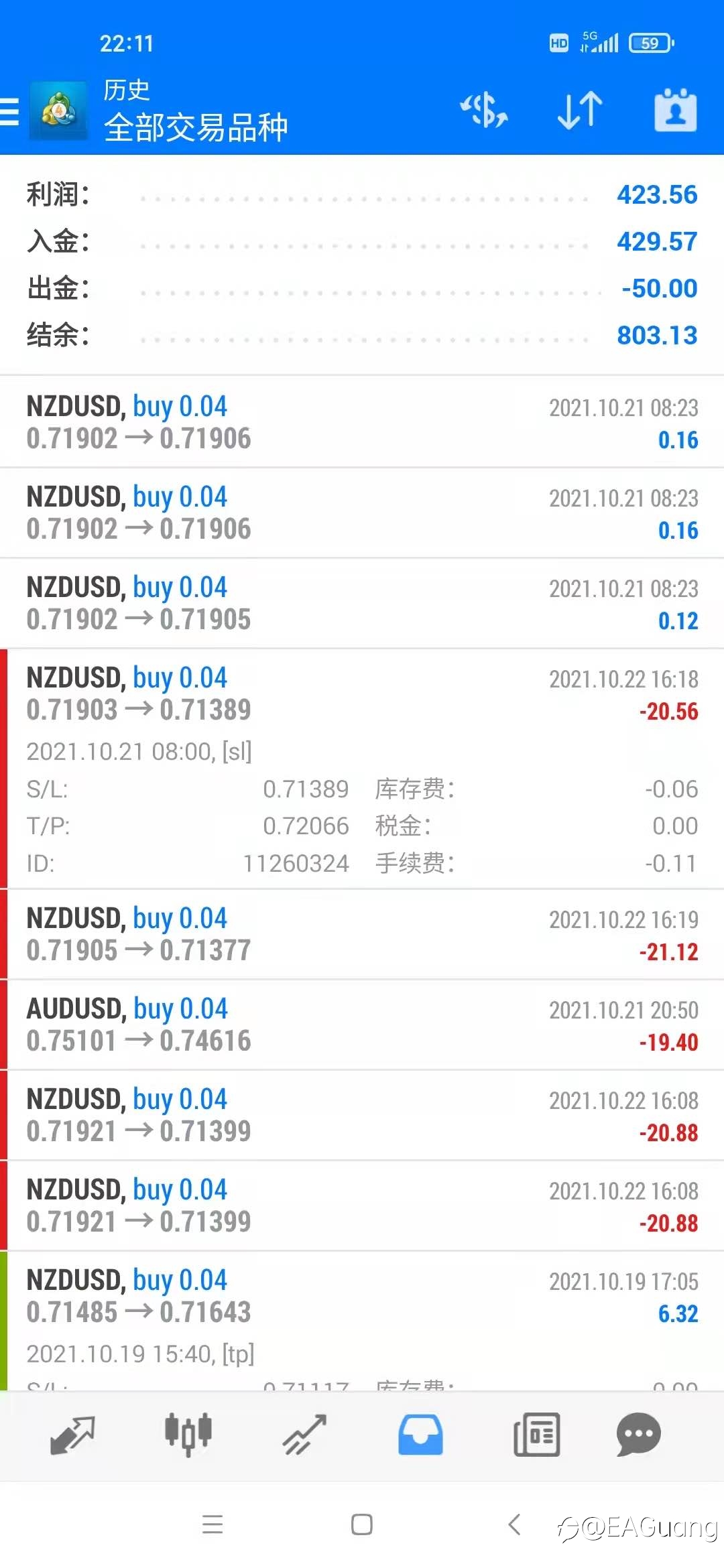The image size is (724, 1568).
Task: Expand the NZDUSD trade with profit 0.12
Action: point(362,603)
